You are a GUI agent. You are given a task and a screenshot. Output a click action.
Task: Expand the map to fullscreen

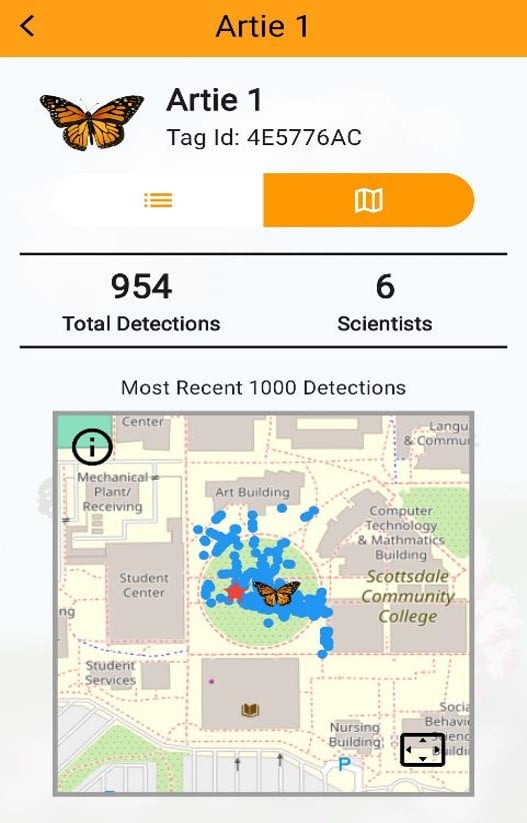coord(423,750)
